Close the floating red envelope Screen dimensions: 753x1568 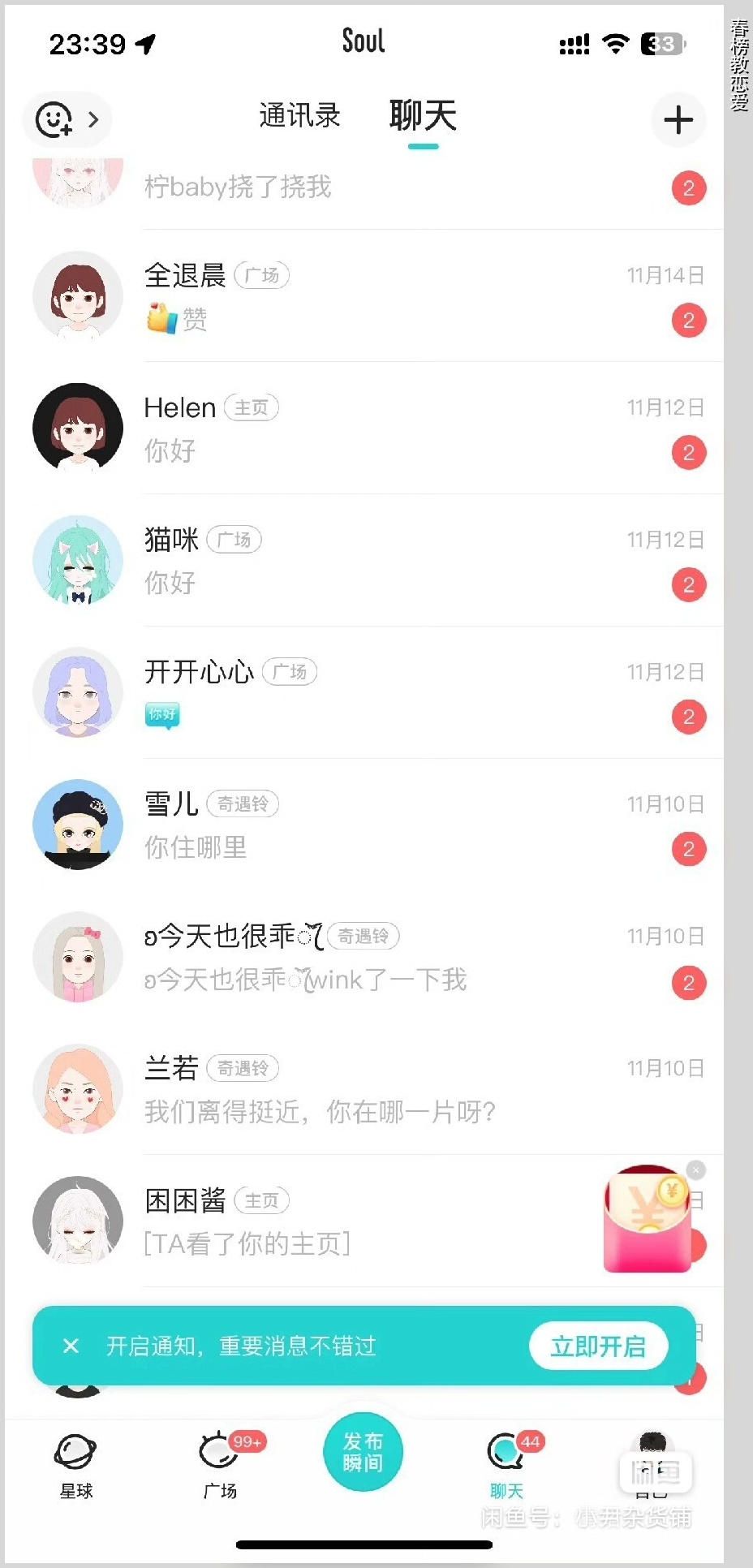[x=695, y=1170]
